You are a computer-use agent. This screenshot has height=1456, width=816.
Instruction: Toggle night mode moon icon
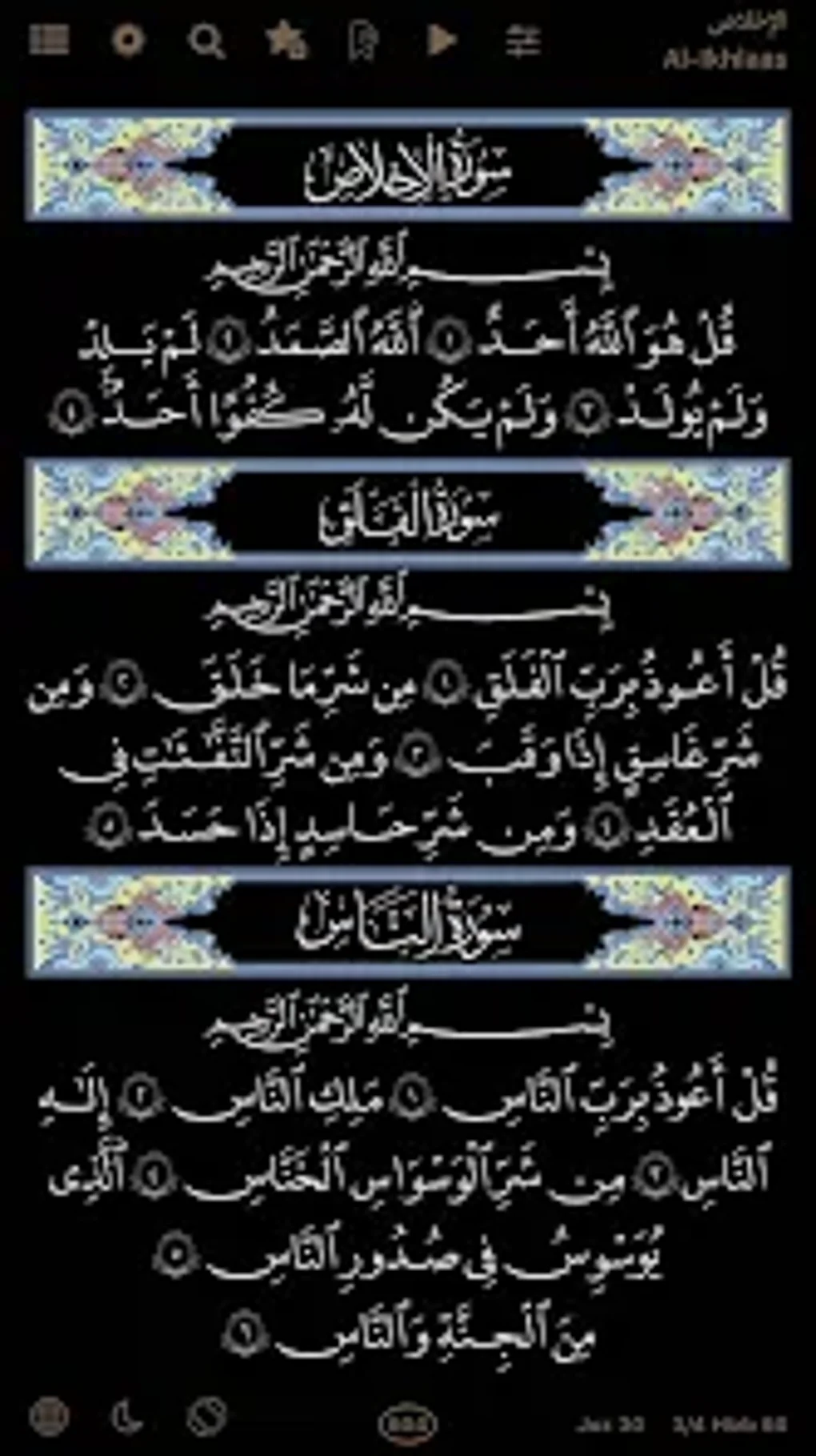tap(126, 1417)
